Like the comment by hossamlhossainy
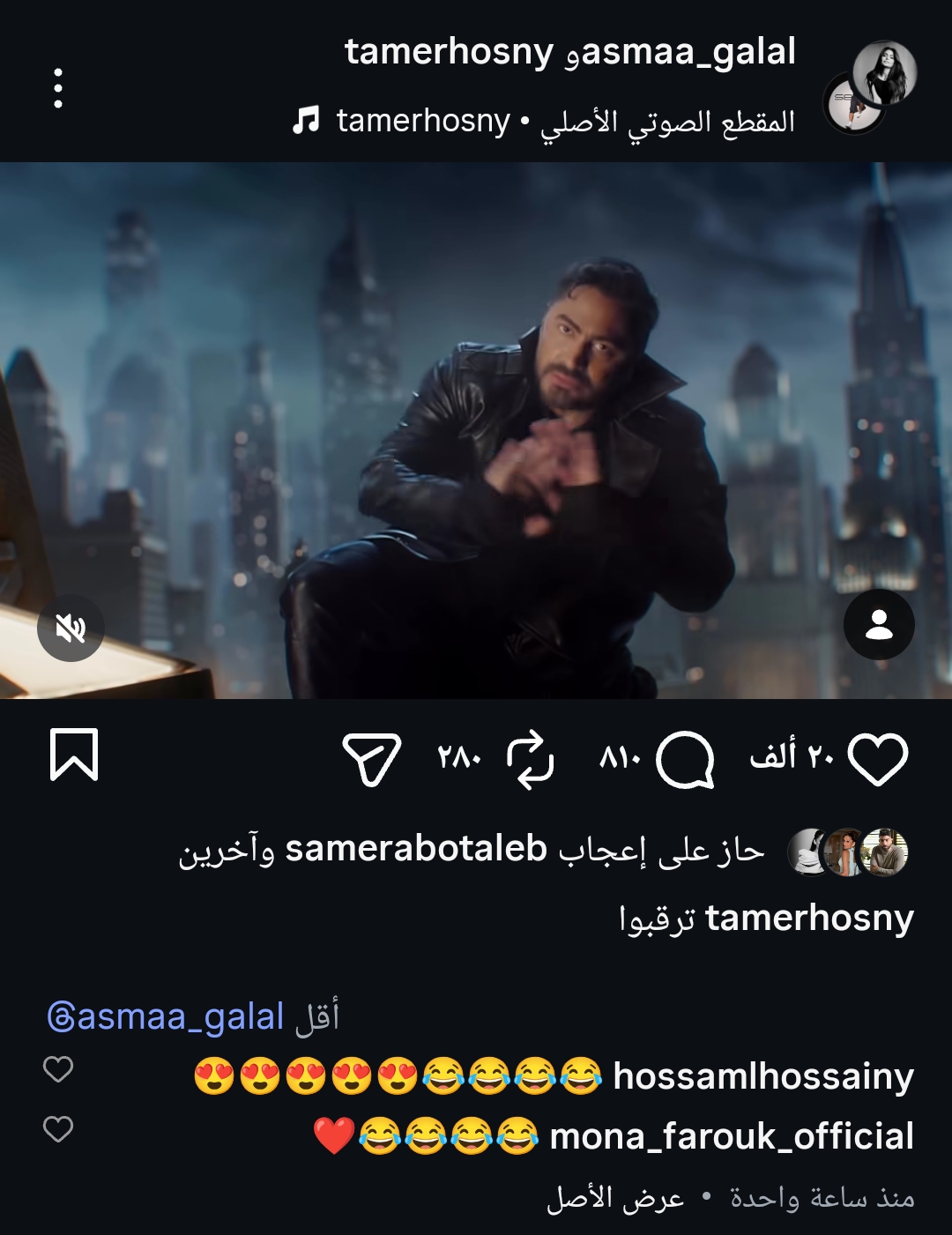 (58, 1069)
